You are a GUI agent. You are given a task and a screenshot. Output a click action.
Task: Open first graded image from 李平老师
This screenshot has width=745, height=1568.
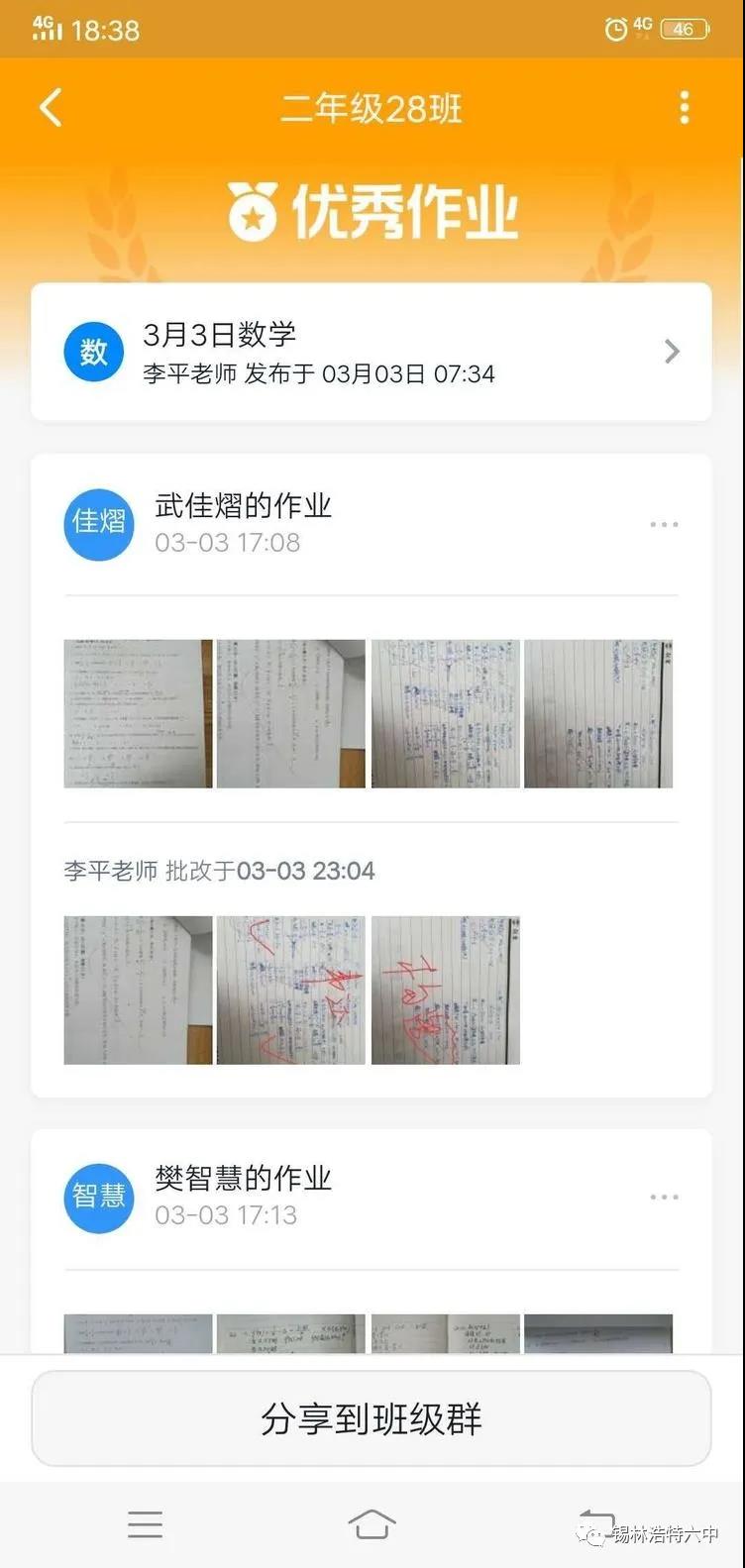(x=139, y=990)
